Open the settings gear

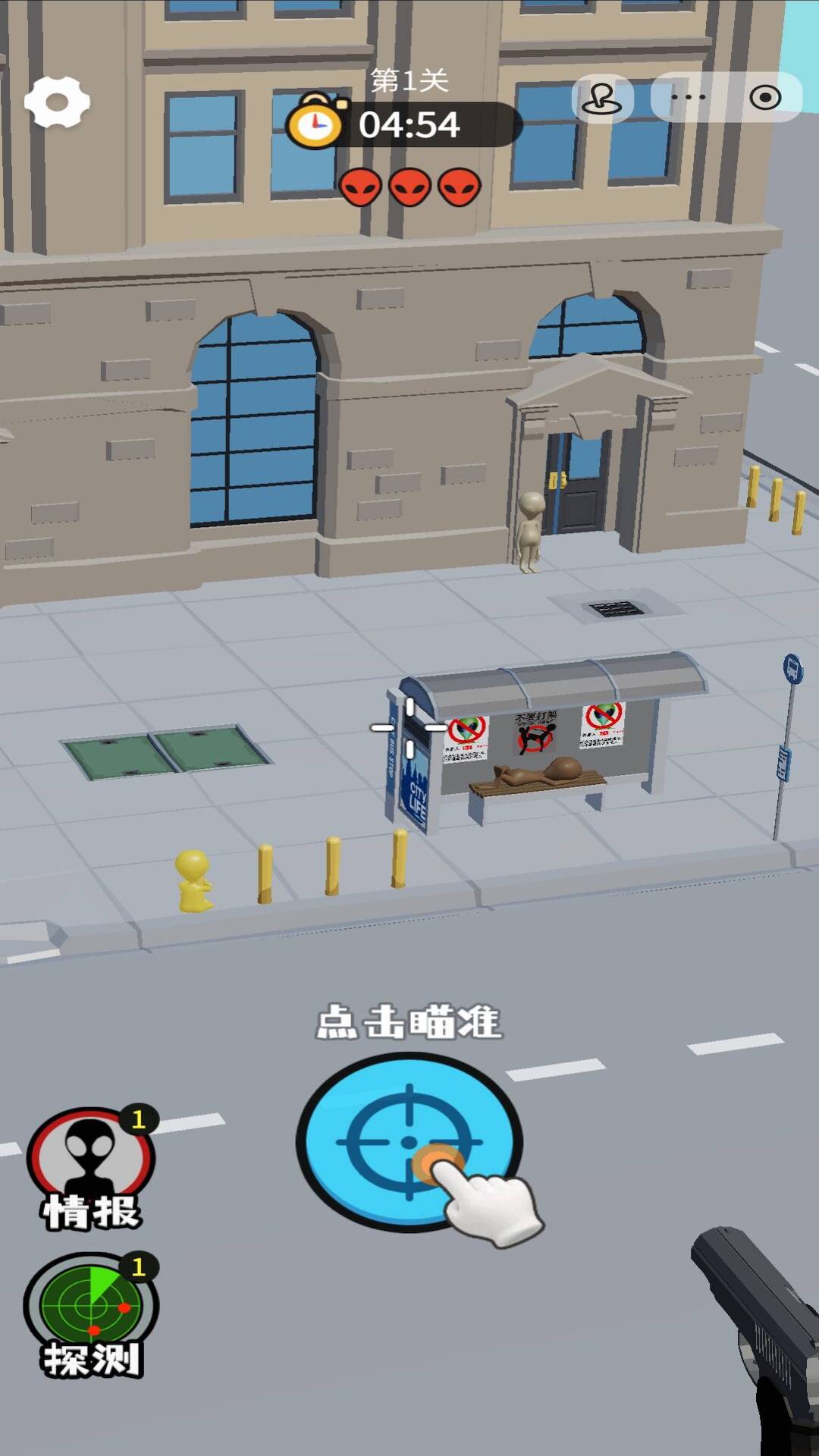pyautogui.click(x=57, y=102)
